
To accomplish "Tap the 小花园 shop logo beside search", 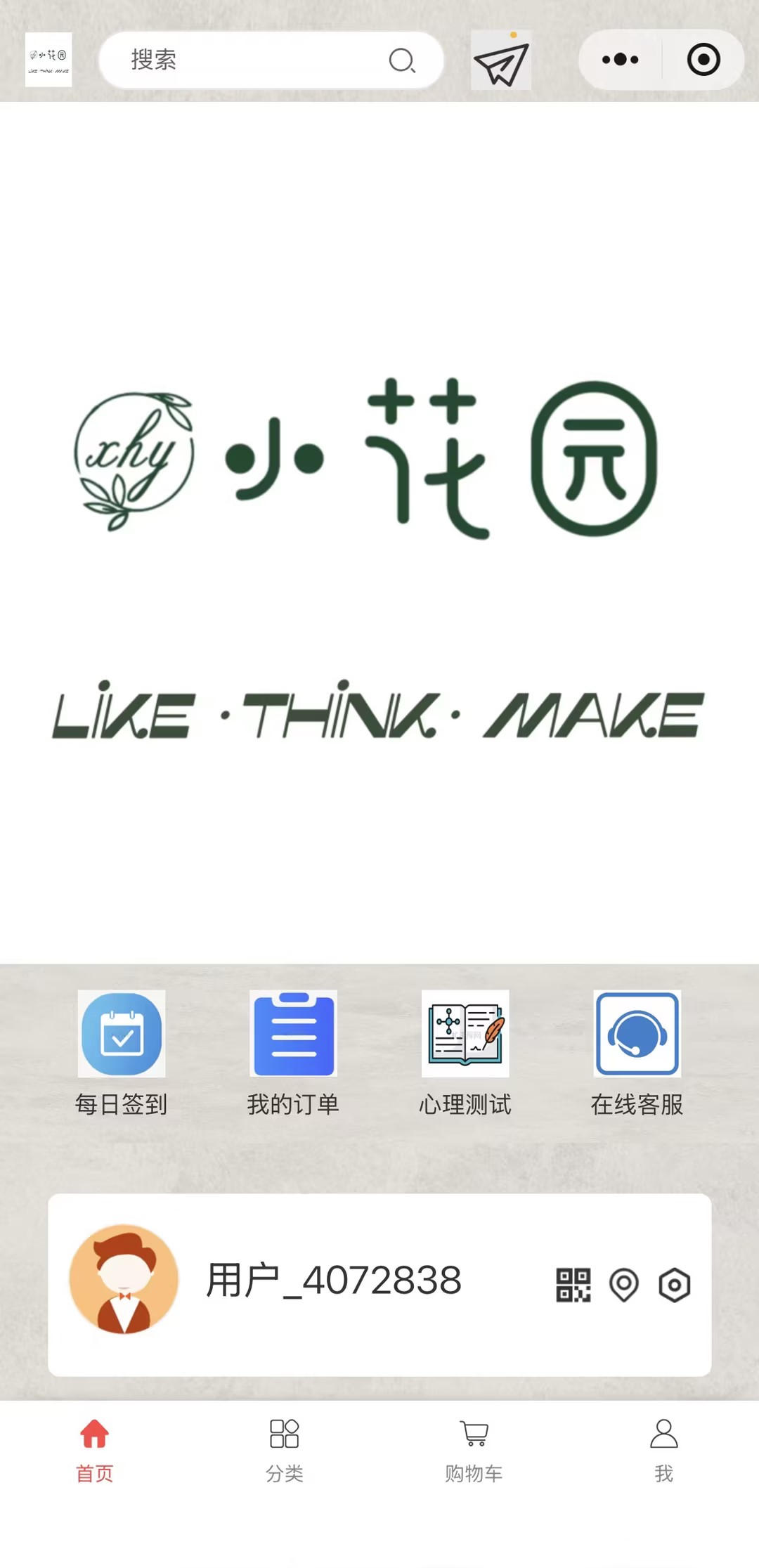I will 48,60.
